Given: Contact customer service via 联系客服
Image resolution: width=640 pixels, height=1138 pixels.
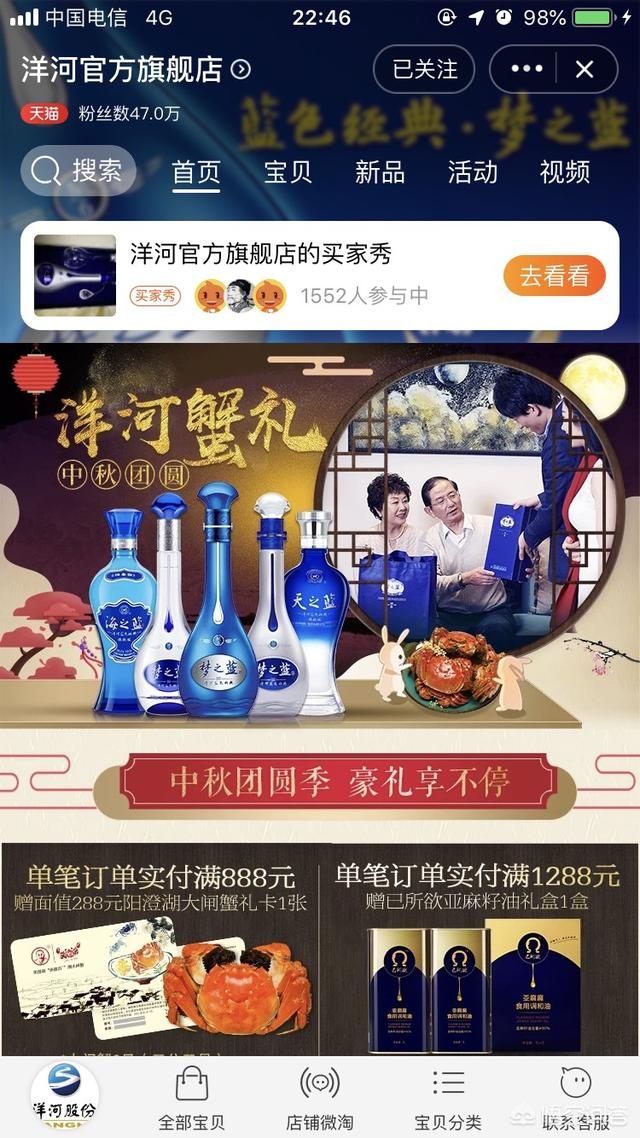Looking at the screenshot, I should [575, 1096].
